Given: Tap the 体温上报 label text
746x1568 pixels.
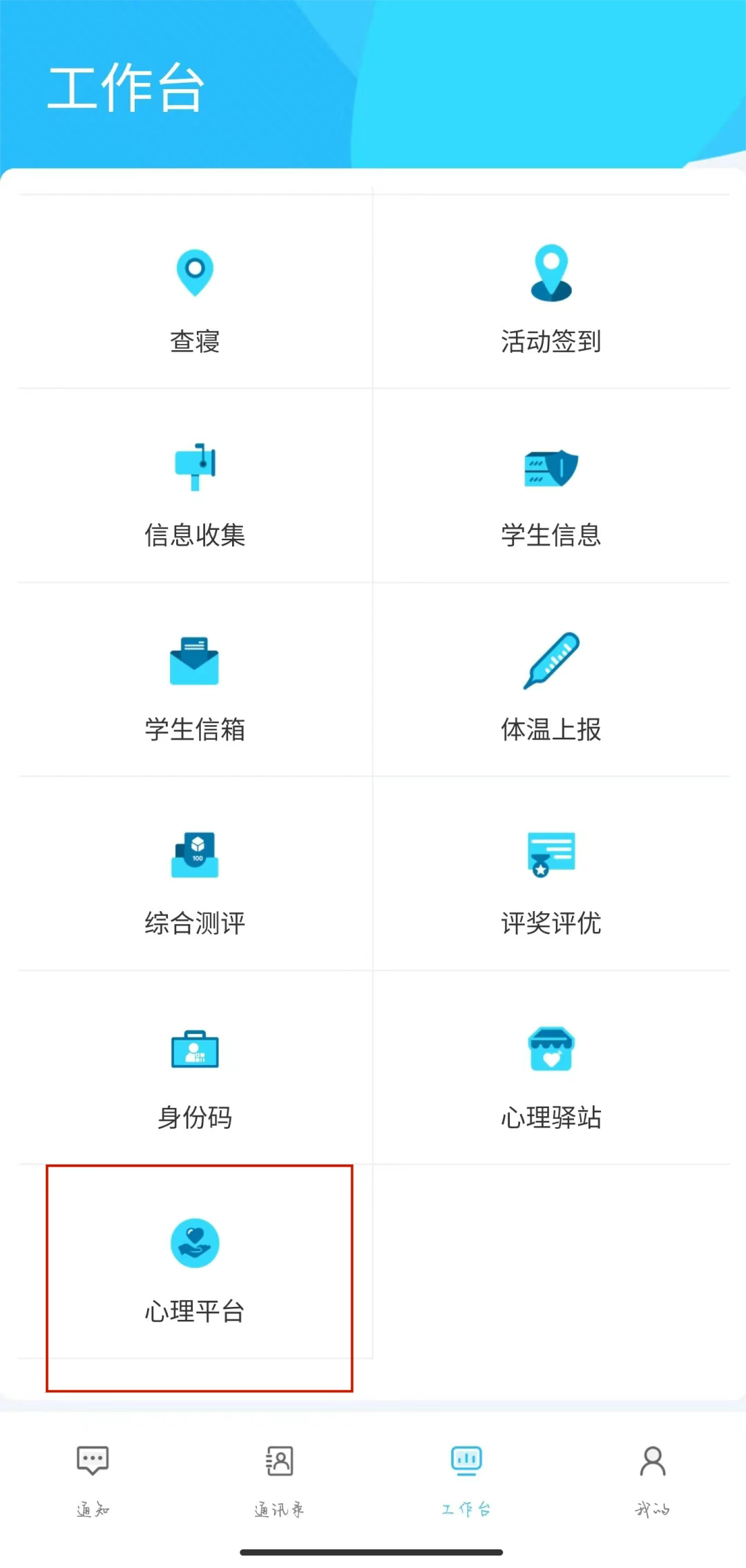Looking at the screenshot, I should coord(551,727).
